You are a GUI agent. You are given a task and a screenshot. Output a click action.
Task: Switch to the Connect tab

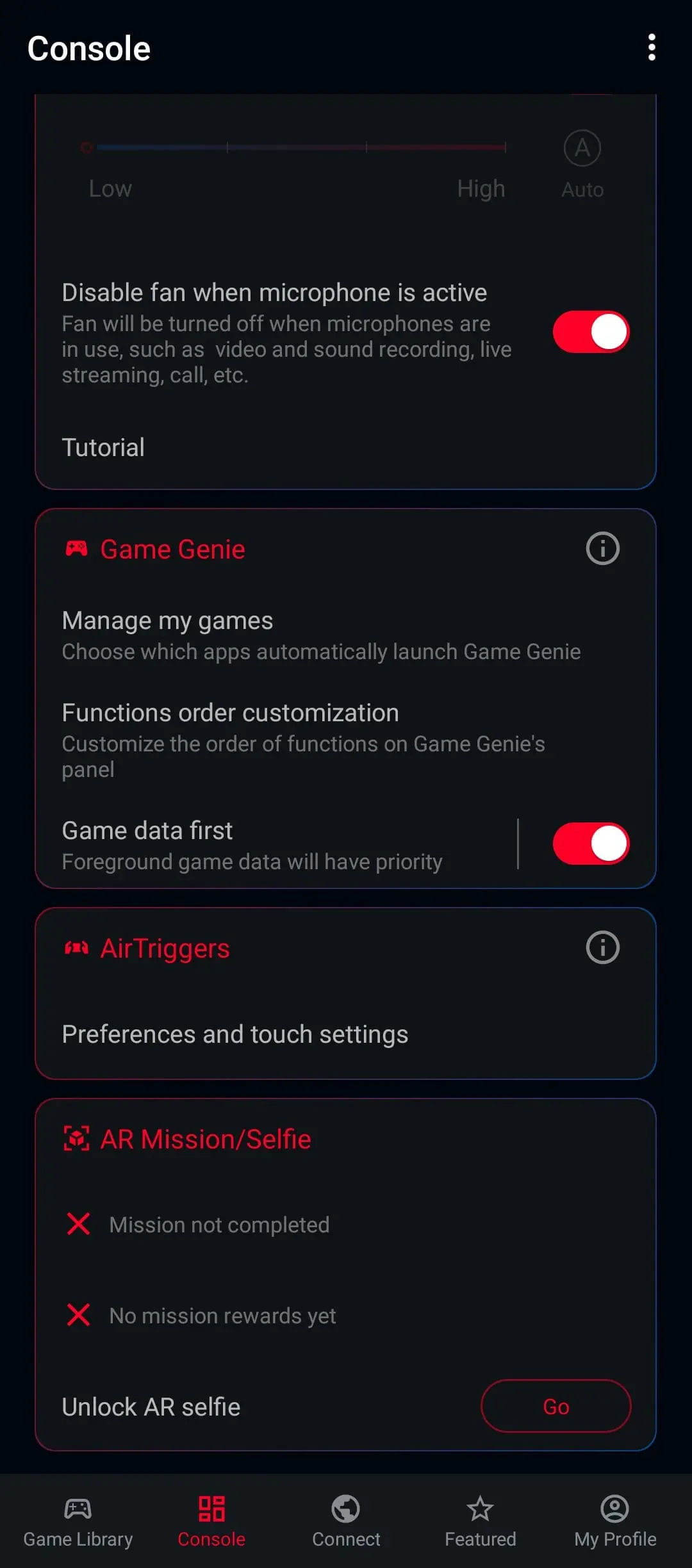click(346, 1522)
